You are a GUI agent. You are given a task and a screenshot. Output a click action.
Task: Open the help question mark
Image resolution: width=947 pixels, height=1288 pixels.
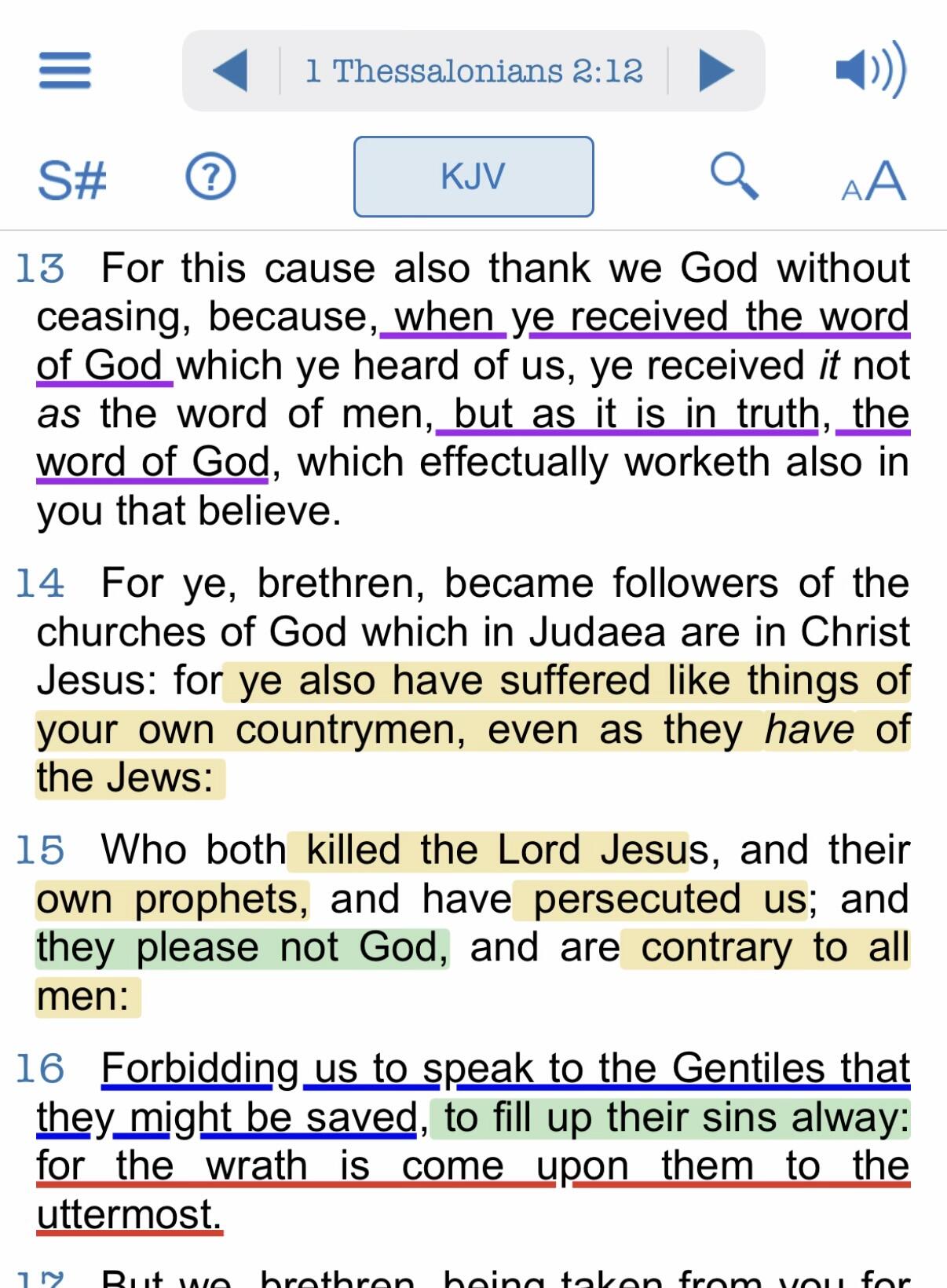point(210,177)
